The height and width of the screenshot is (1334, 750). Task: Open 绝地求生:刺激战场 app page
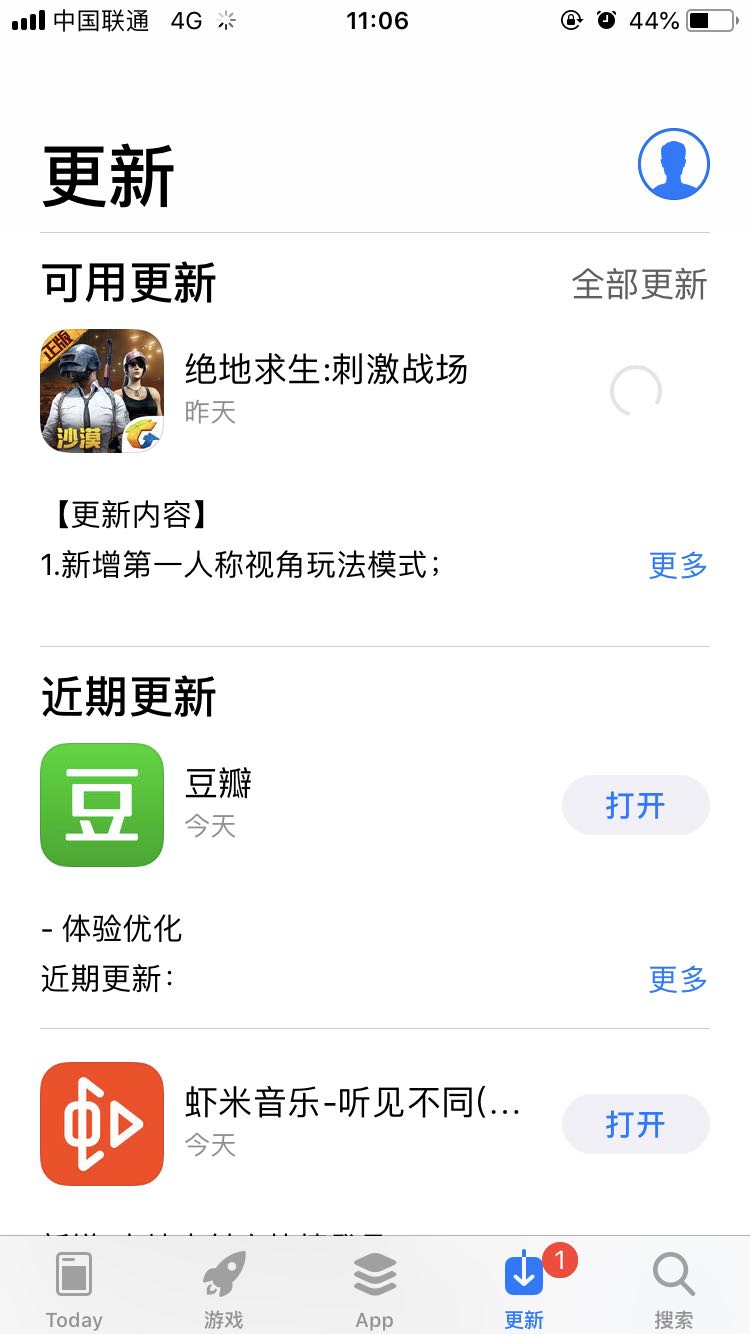tap(102, 391)
